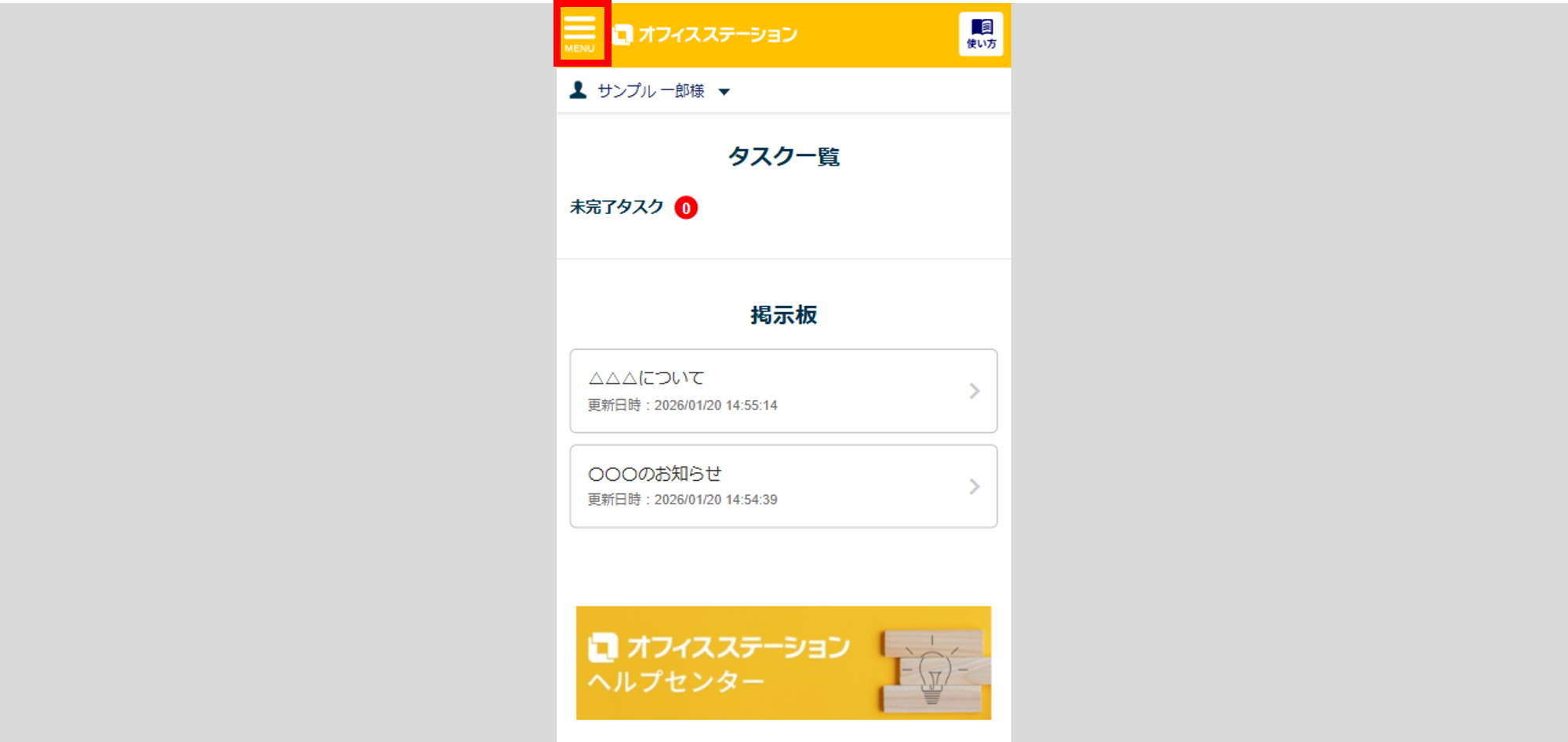Expand the サンプル 一郎様 account dropdown
The image size is (1568, 742).
651,91
